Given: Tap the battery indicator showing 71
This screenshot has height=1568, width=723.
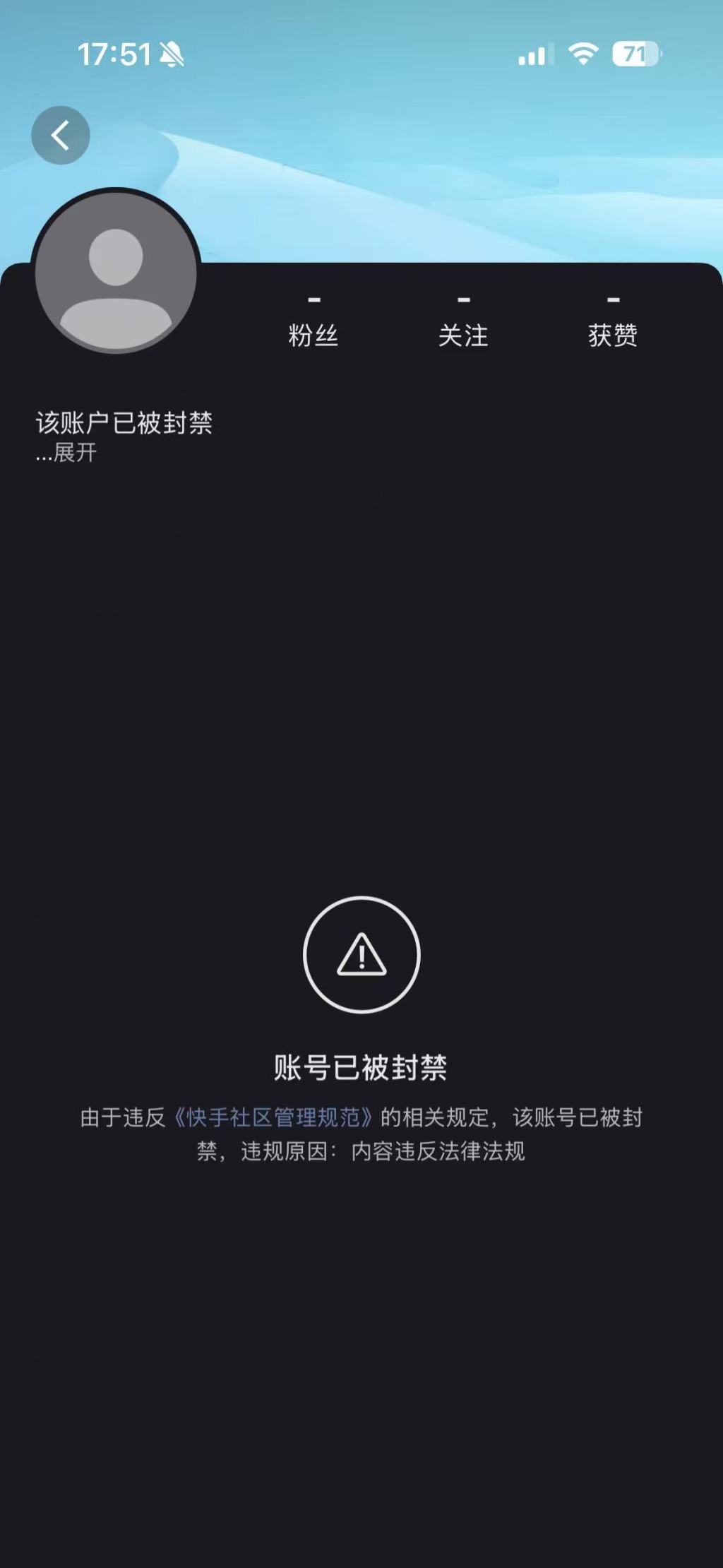Looking at the screenshot, I should (634, 53).
